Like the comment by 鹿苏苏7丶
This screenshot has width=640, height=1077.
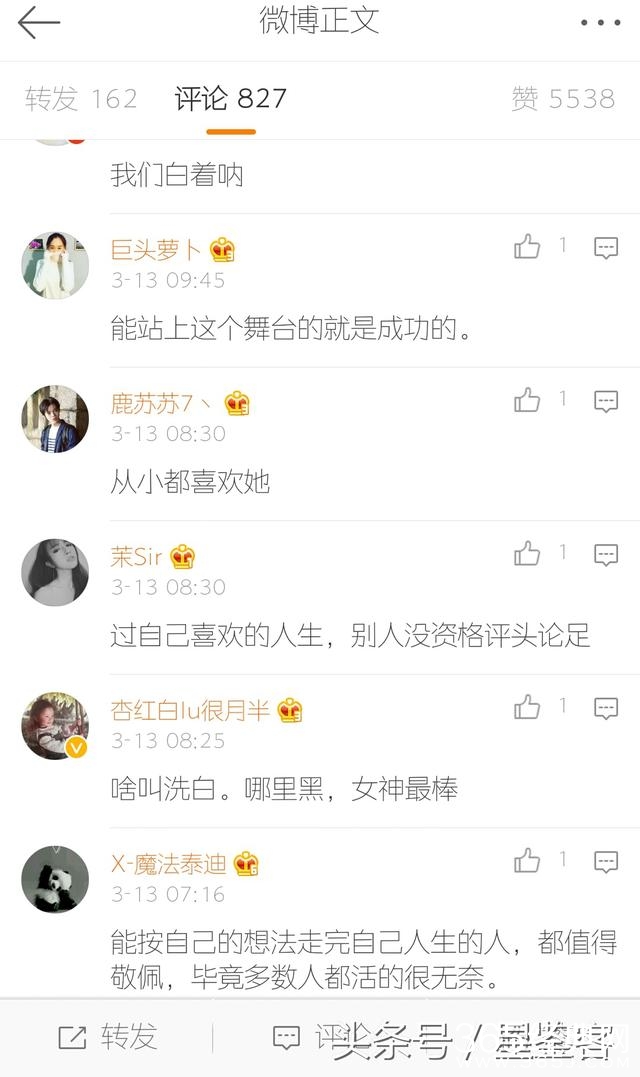(x=528, y=401)
